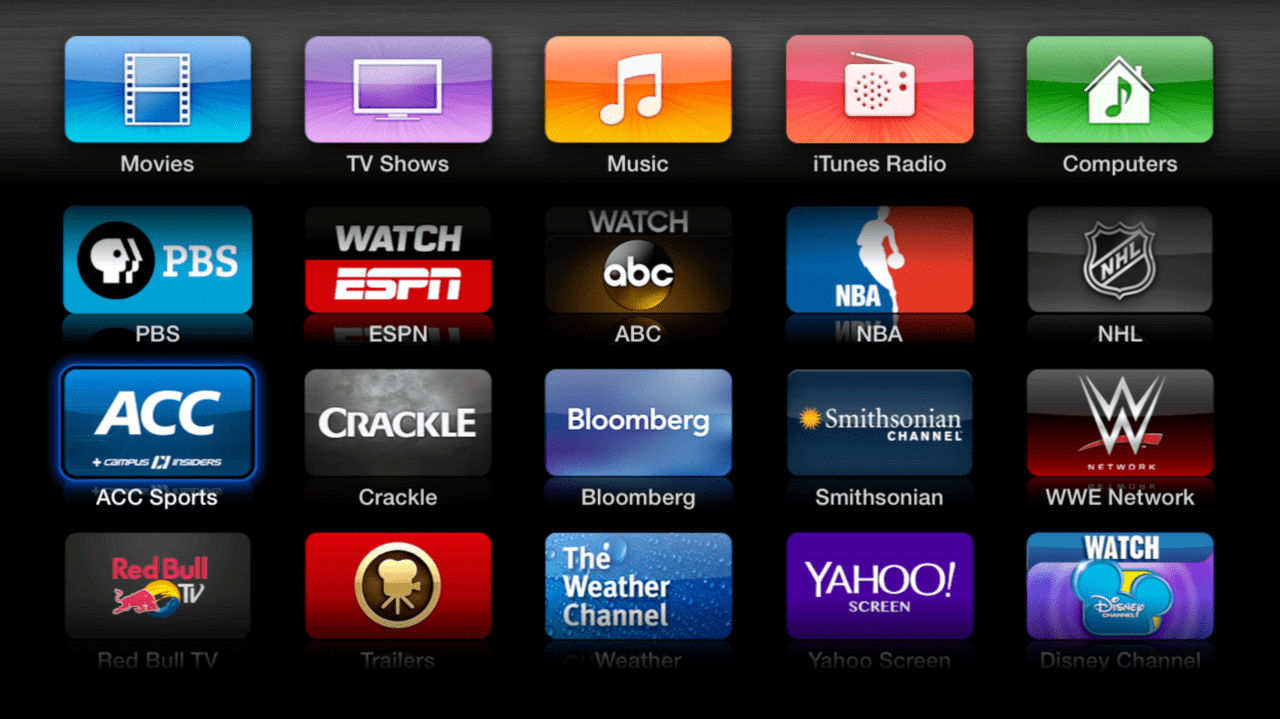Launch the NHL channel
The height and width of the screenshot is (719, 1280).
click(x=1120, y=260)
